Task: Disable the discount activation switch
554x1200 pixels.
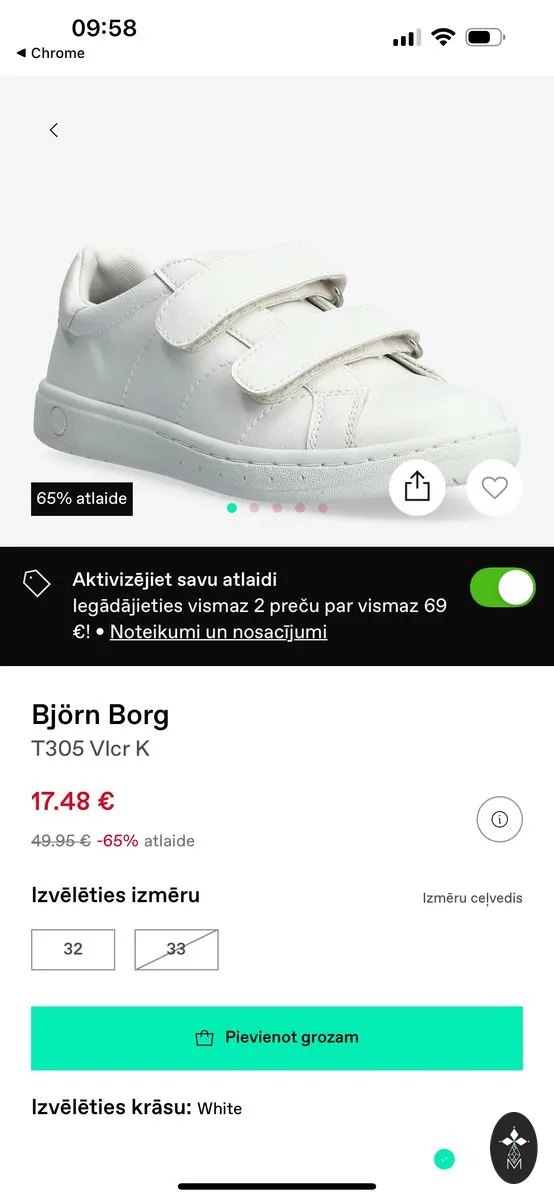Action: coord(502,587)
